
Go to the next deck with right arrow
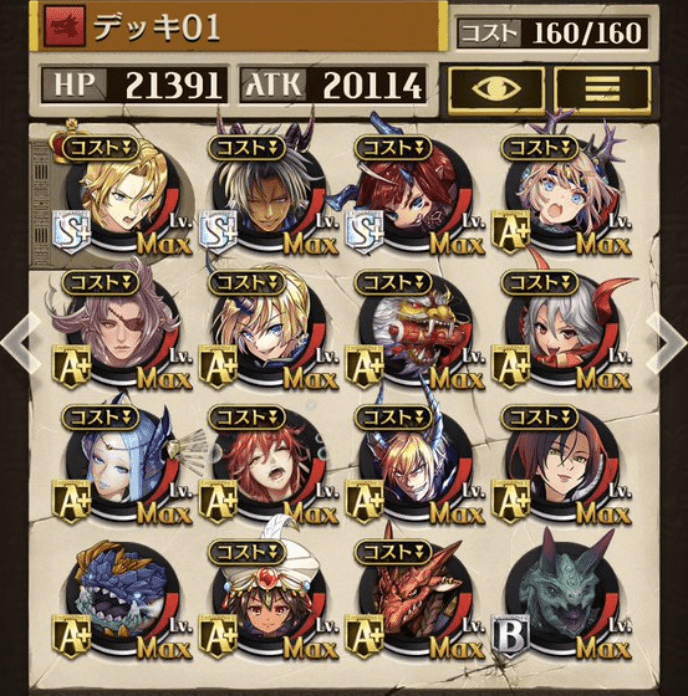[x=669, y=343]
